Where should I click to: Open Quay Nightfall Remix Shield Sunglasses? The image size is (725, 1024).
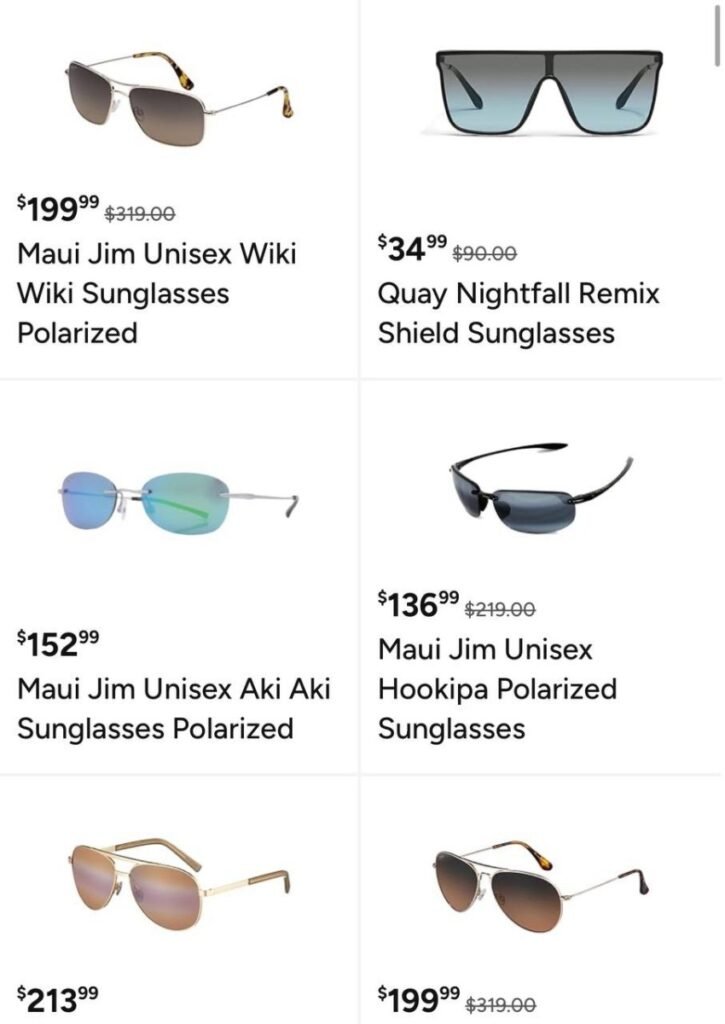518,313
